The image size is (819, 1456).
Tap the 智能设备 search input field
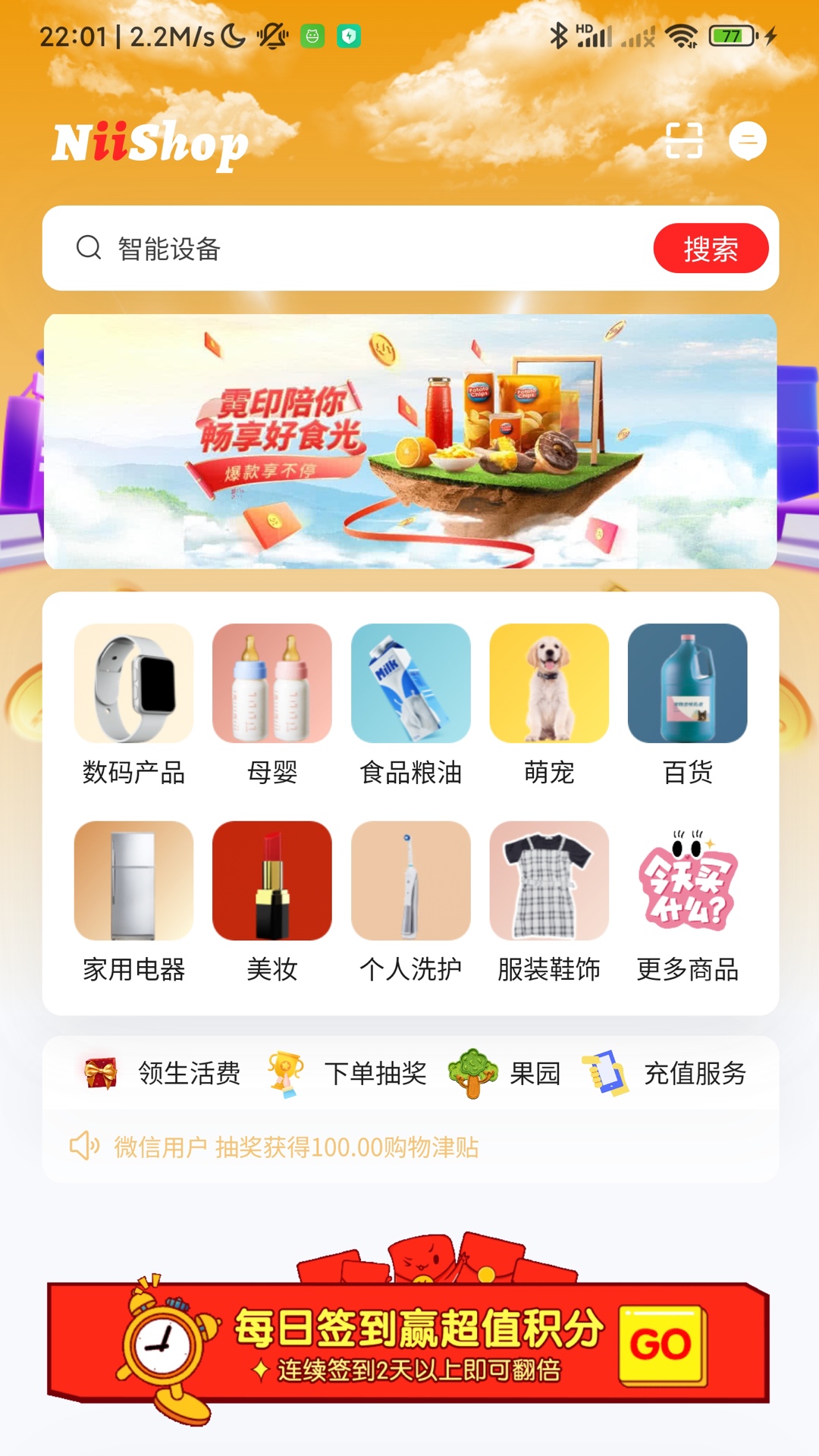pos(303,246)
